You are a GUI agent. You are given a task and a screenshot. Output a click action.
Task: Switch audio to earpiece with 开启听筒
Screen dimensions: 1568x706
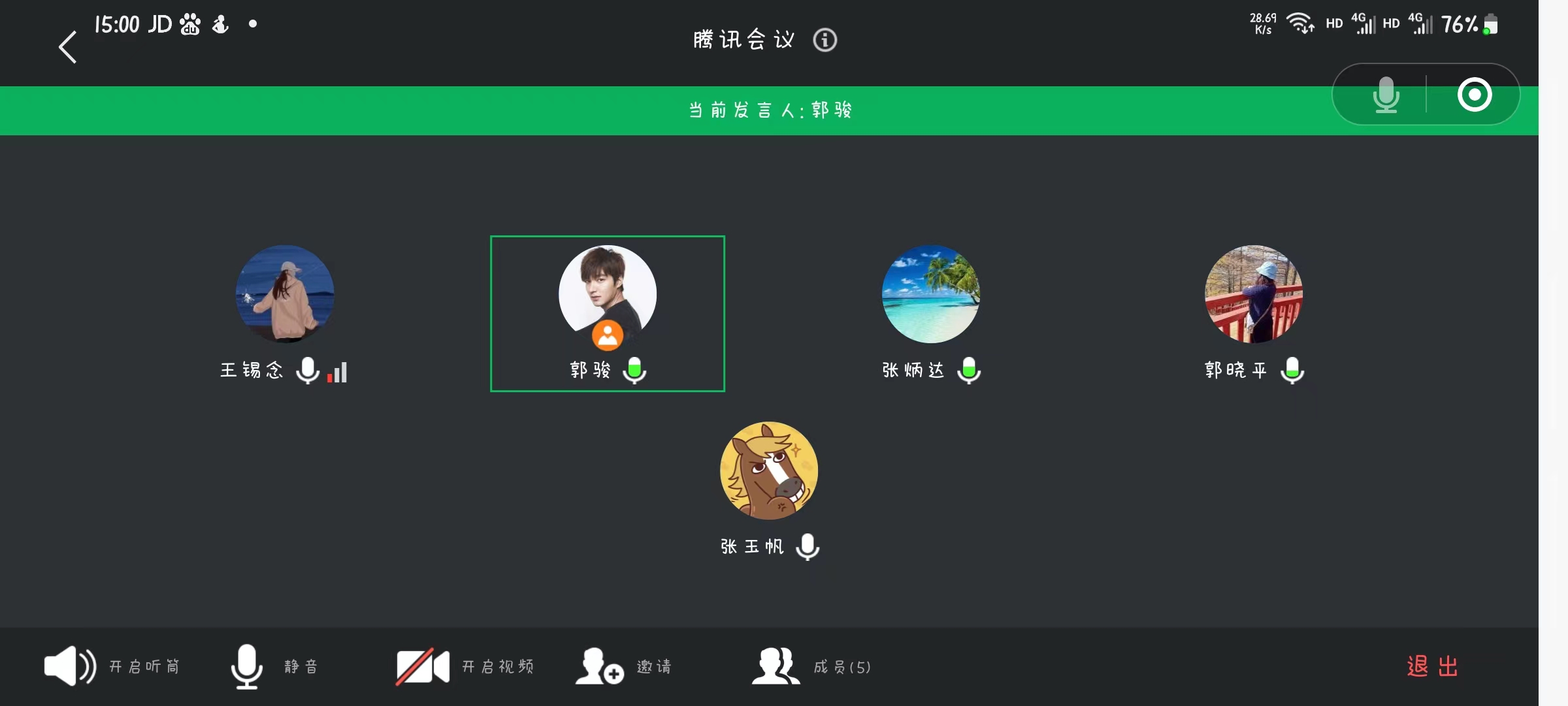(x=111, y=666)
